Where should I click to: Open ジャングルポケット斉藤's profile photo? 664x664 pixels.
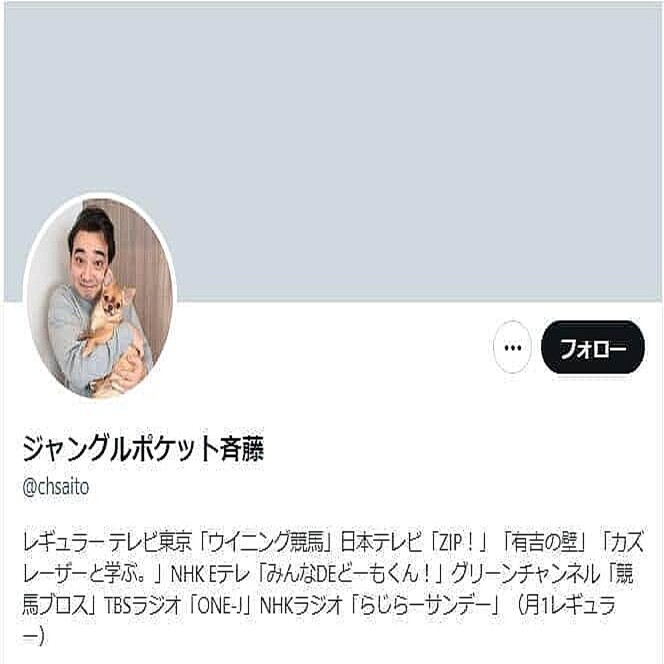point(99,296)
